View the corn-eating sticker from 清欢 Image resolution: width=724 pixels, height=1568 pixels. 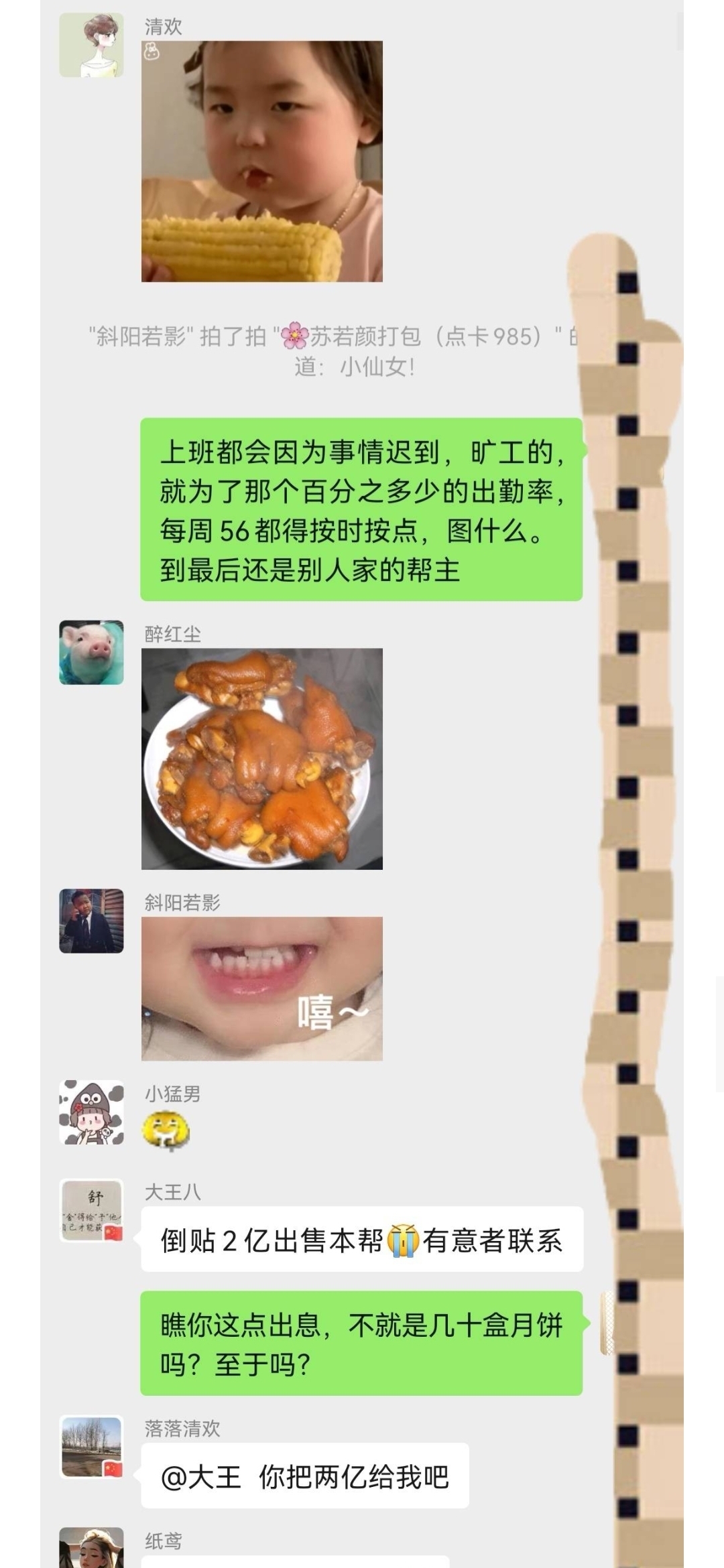tap(261, 161)
